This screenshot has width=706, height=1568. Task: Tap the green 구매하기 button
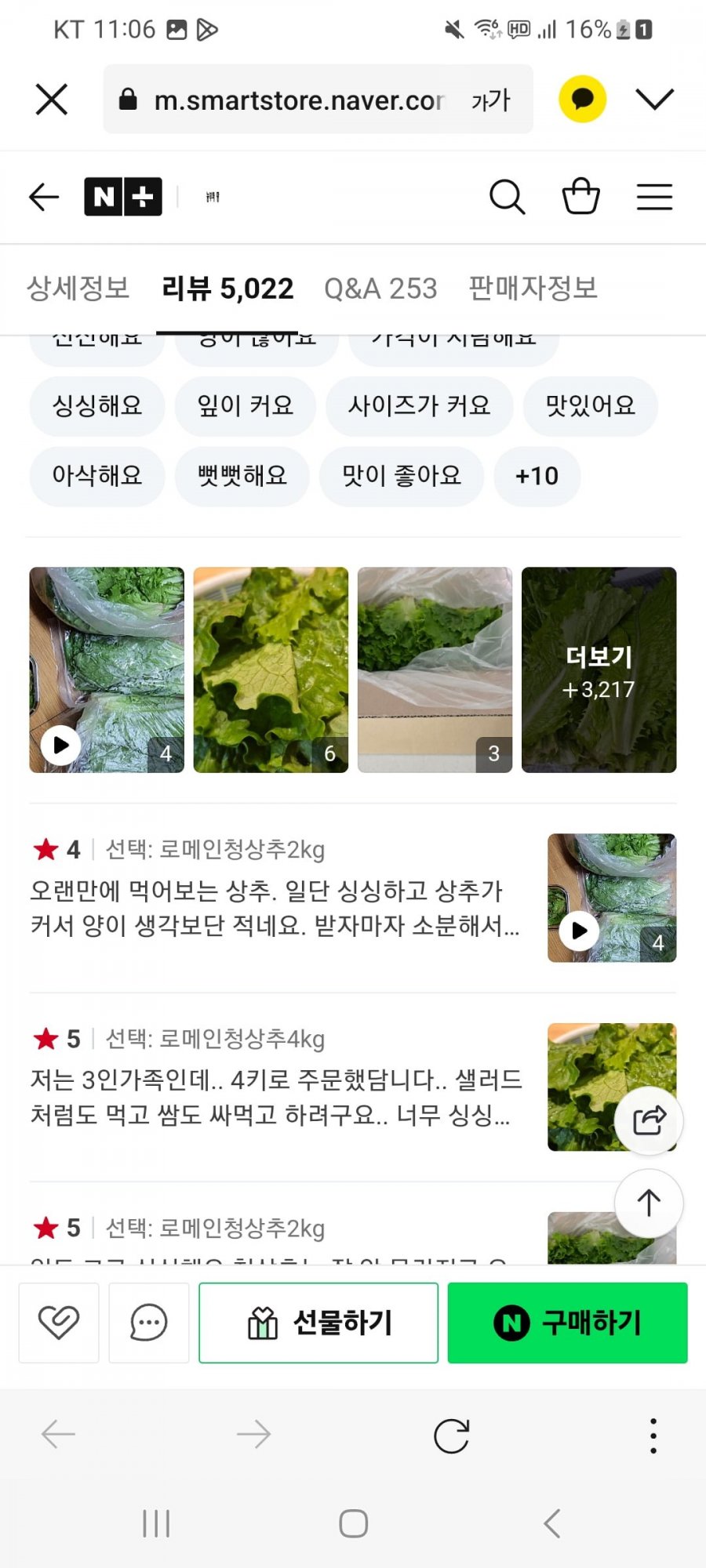(x=567, y=1323)
